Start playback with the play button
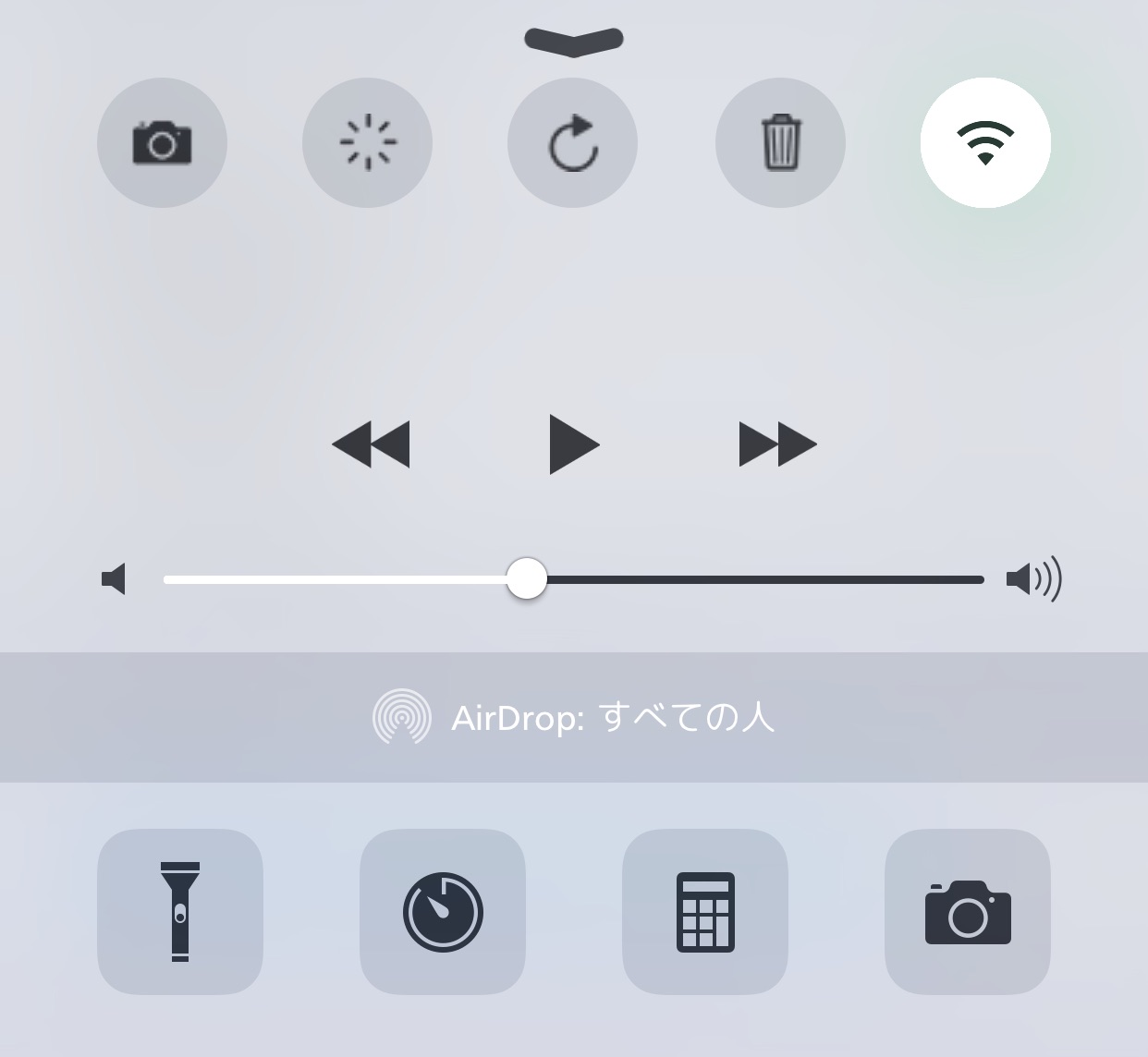The image size is (1148, 1057). pyautogui.click(x=573, y=444)
